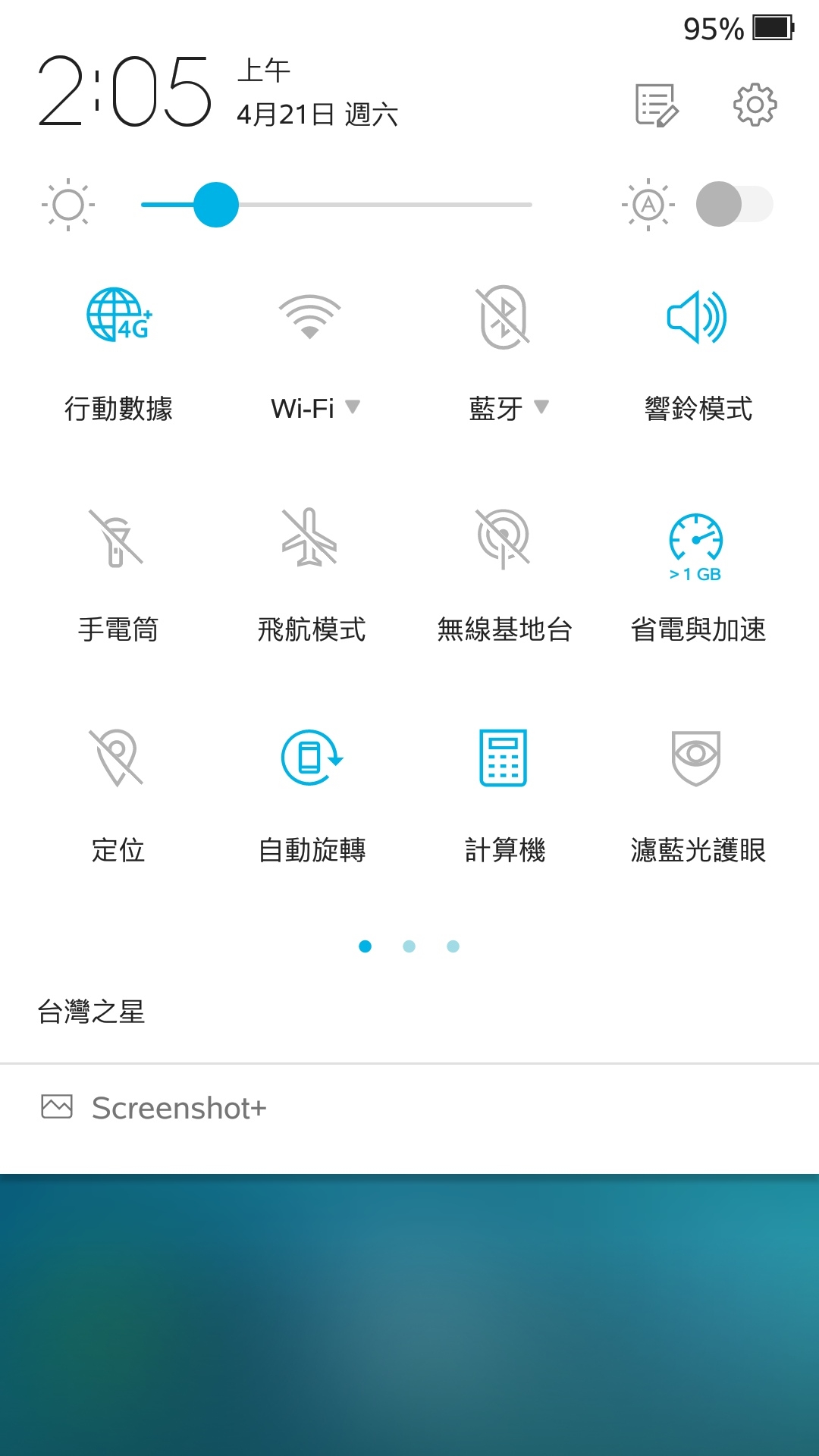Enable 飛航模式 airplane mode
Screen dimensions: 819x1456
tap(309, 538)
